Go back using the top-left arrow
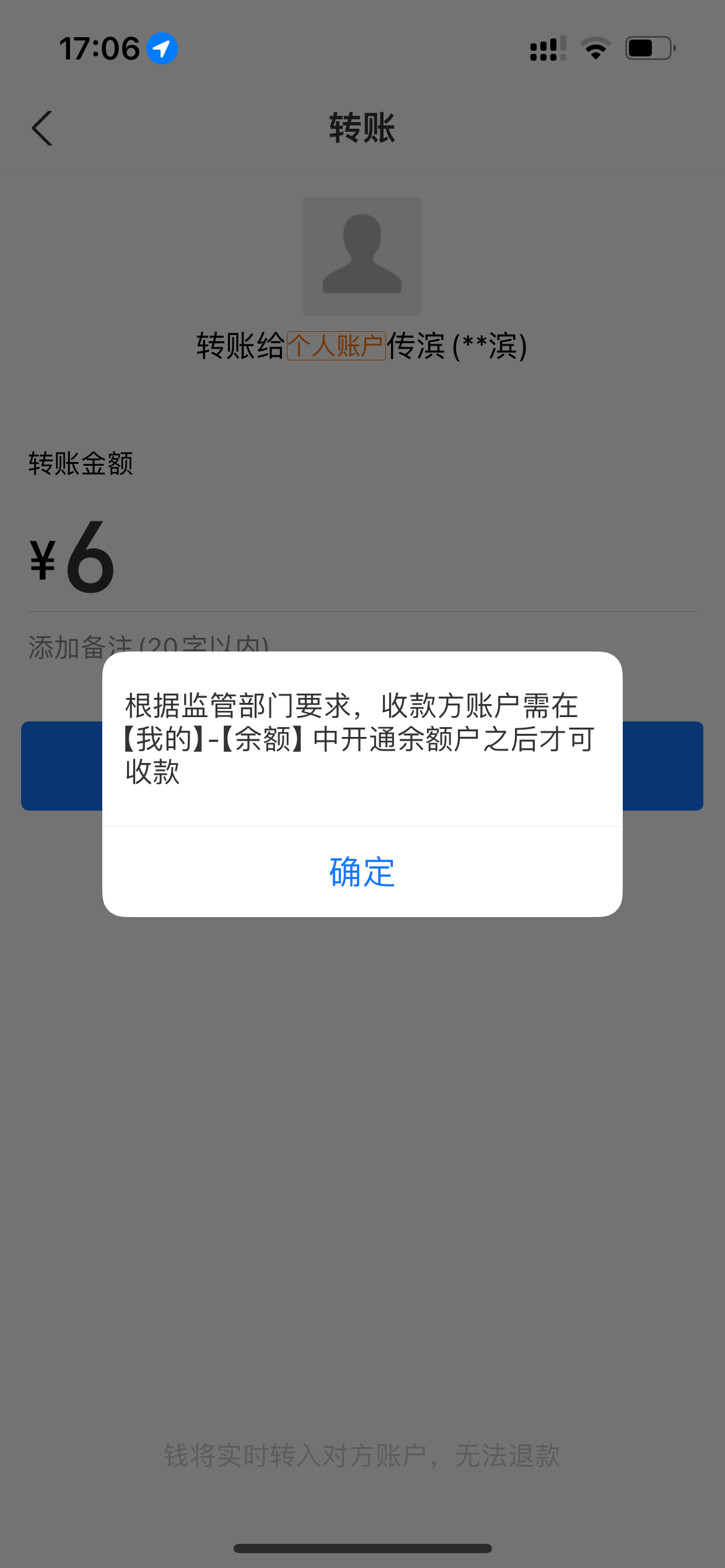The width and height of the screenshot is (725, 1568). 42,128
